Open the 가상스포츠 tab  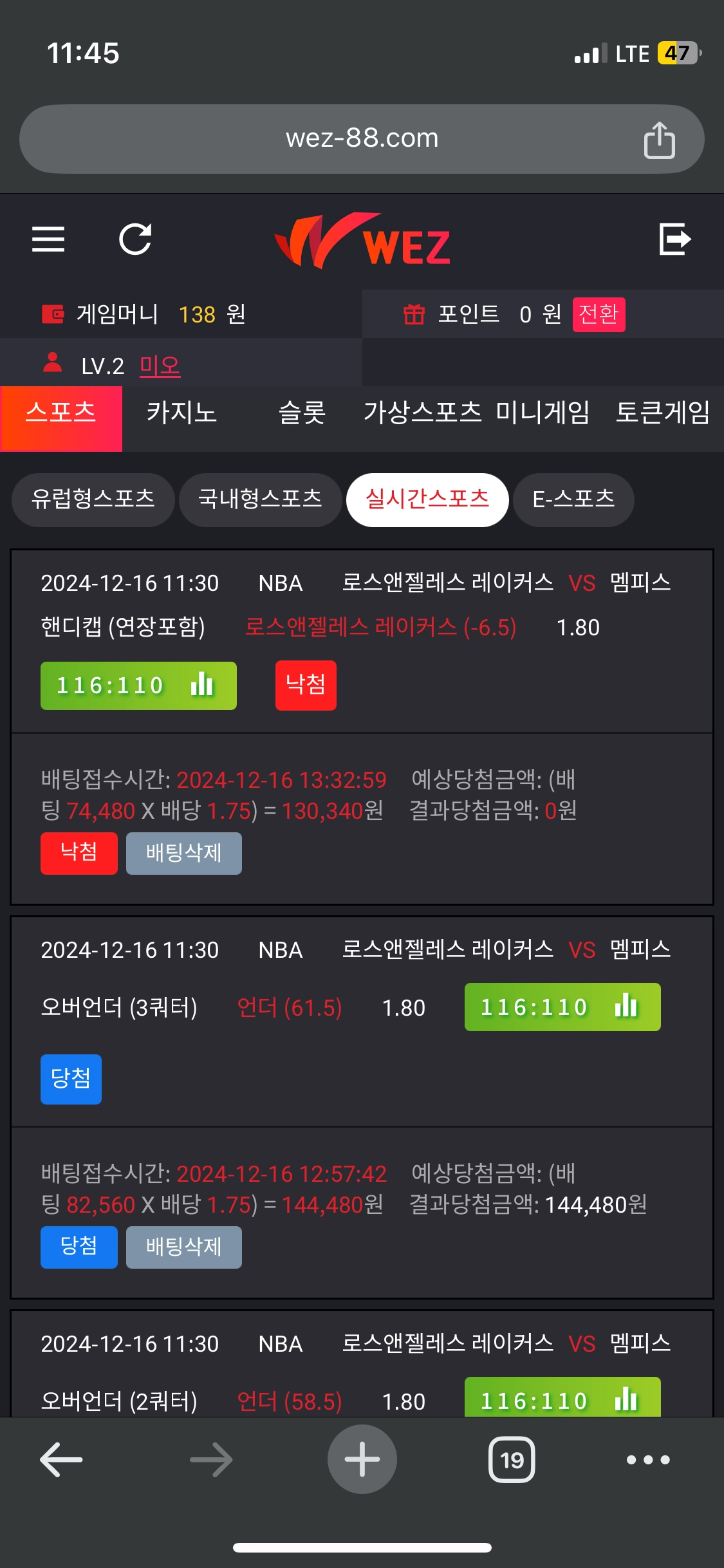(422, 413)
